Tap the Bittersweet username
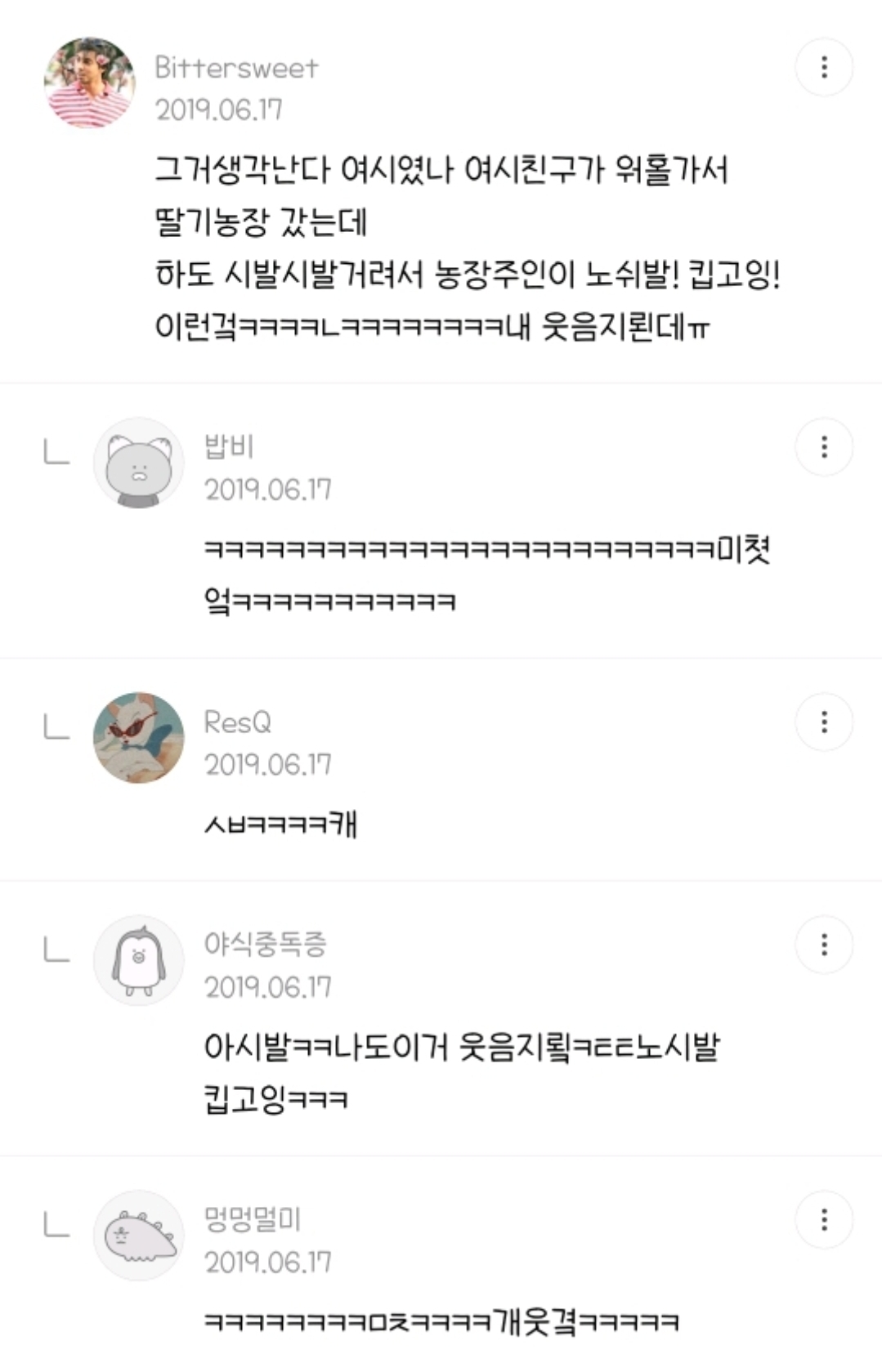 (236, 68)
